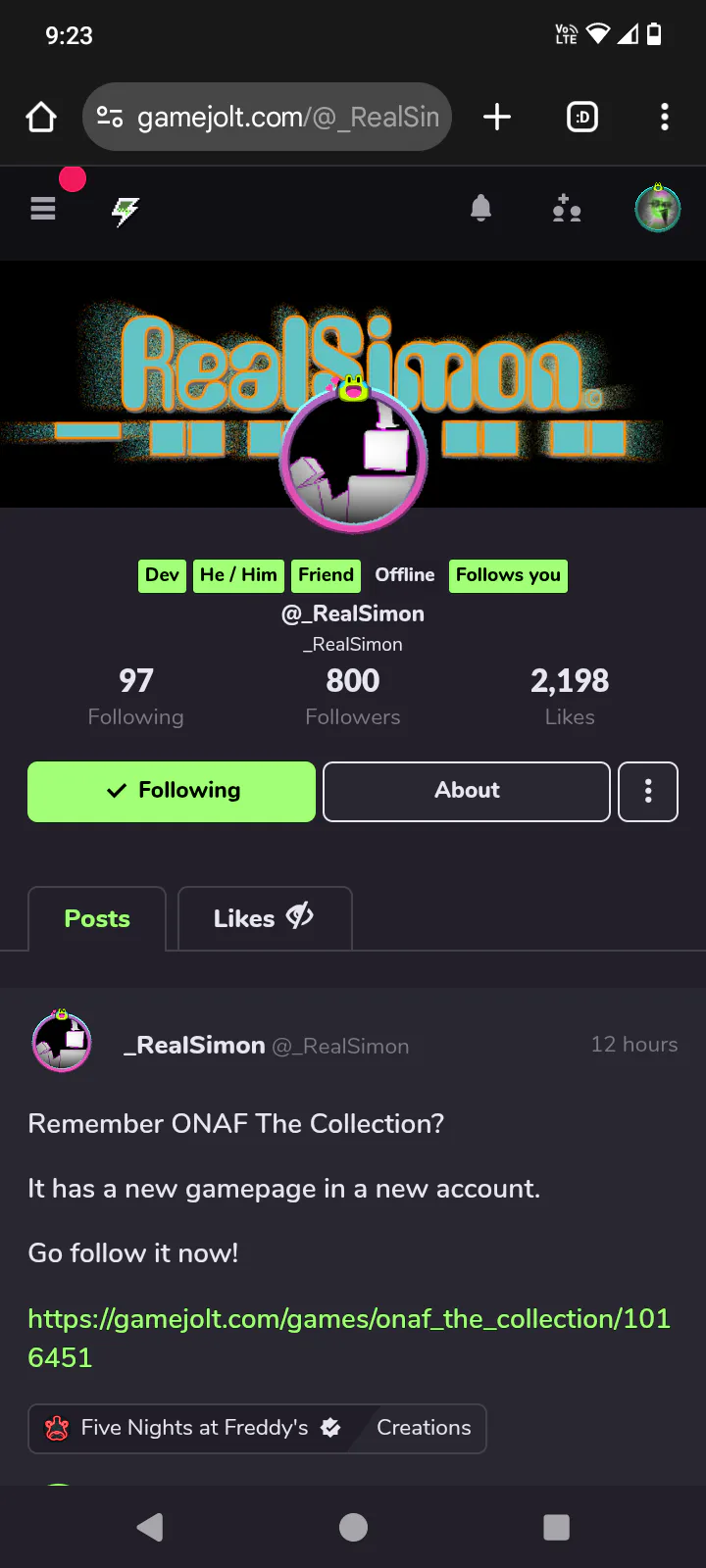Go to the browser home page

(41, 117)
